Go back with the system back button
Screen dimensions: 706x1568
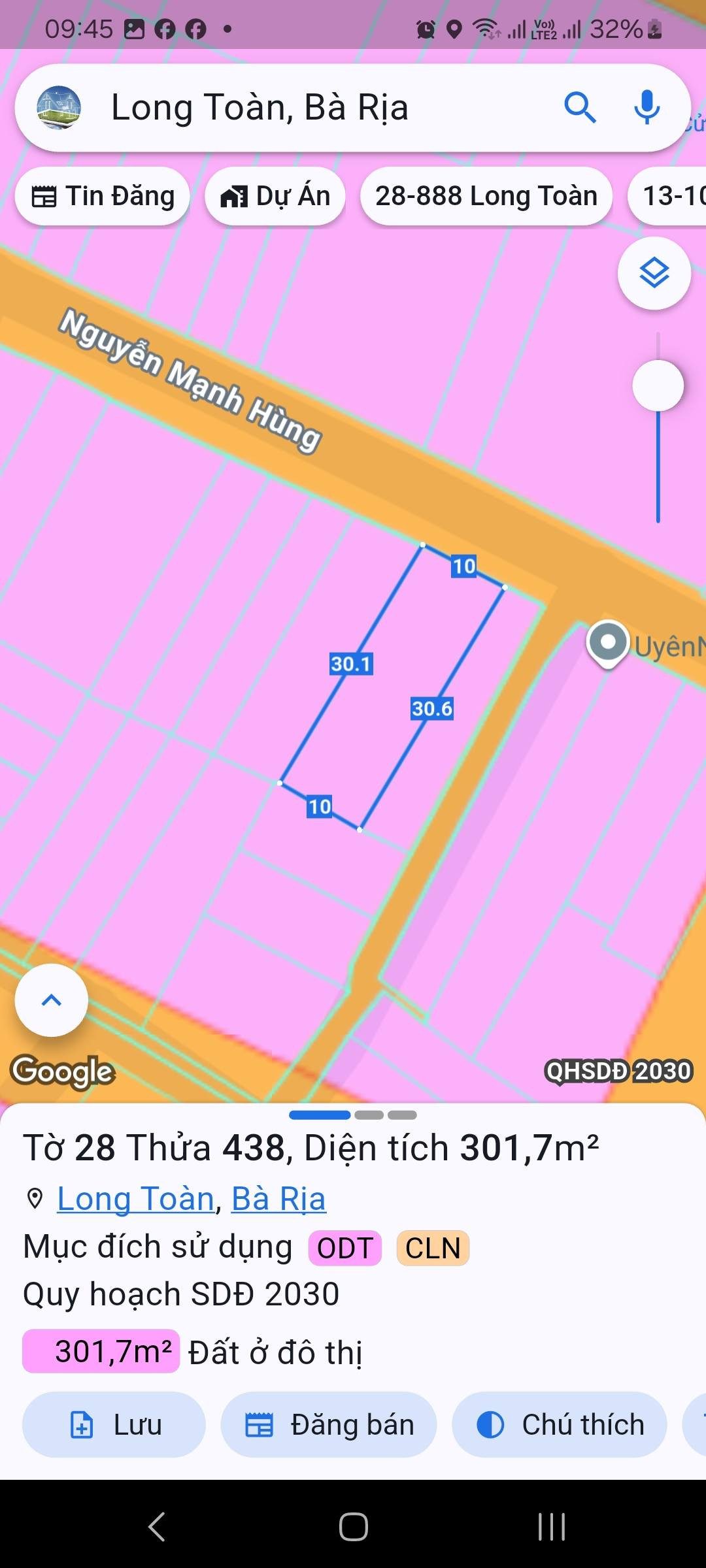156,1527
